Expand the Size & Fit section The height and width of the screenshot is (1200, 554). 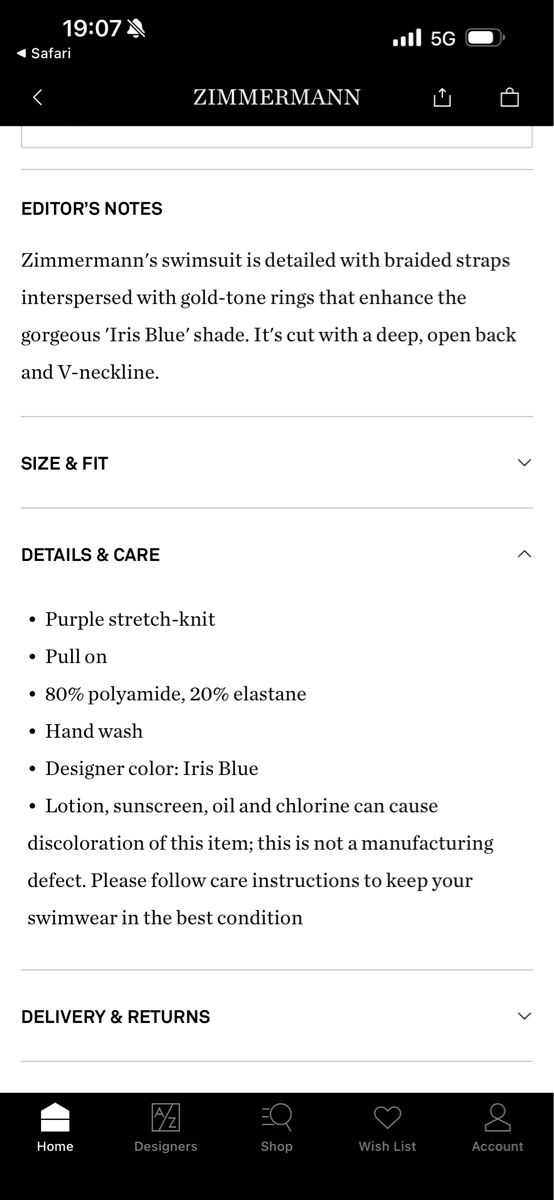[x=277, y=463]
